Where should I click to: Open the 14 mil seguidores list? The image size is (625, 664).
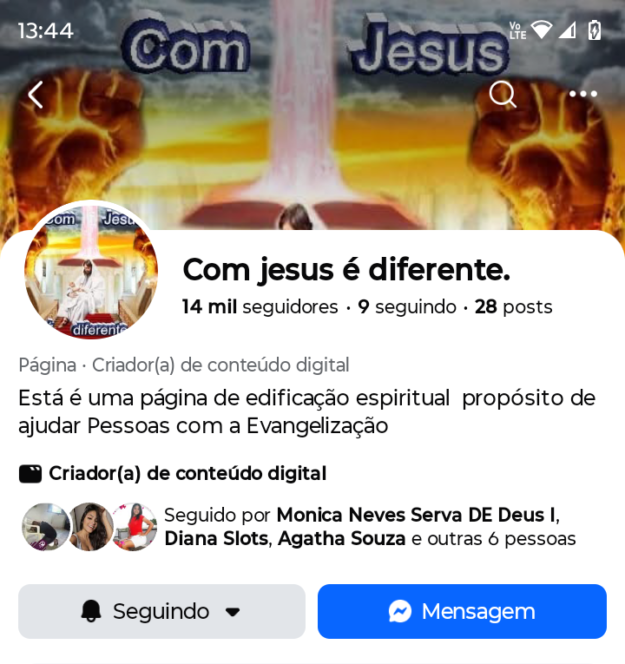click(x=260, y=307)
